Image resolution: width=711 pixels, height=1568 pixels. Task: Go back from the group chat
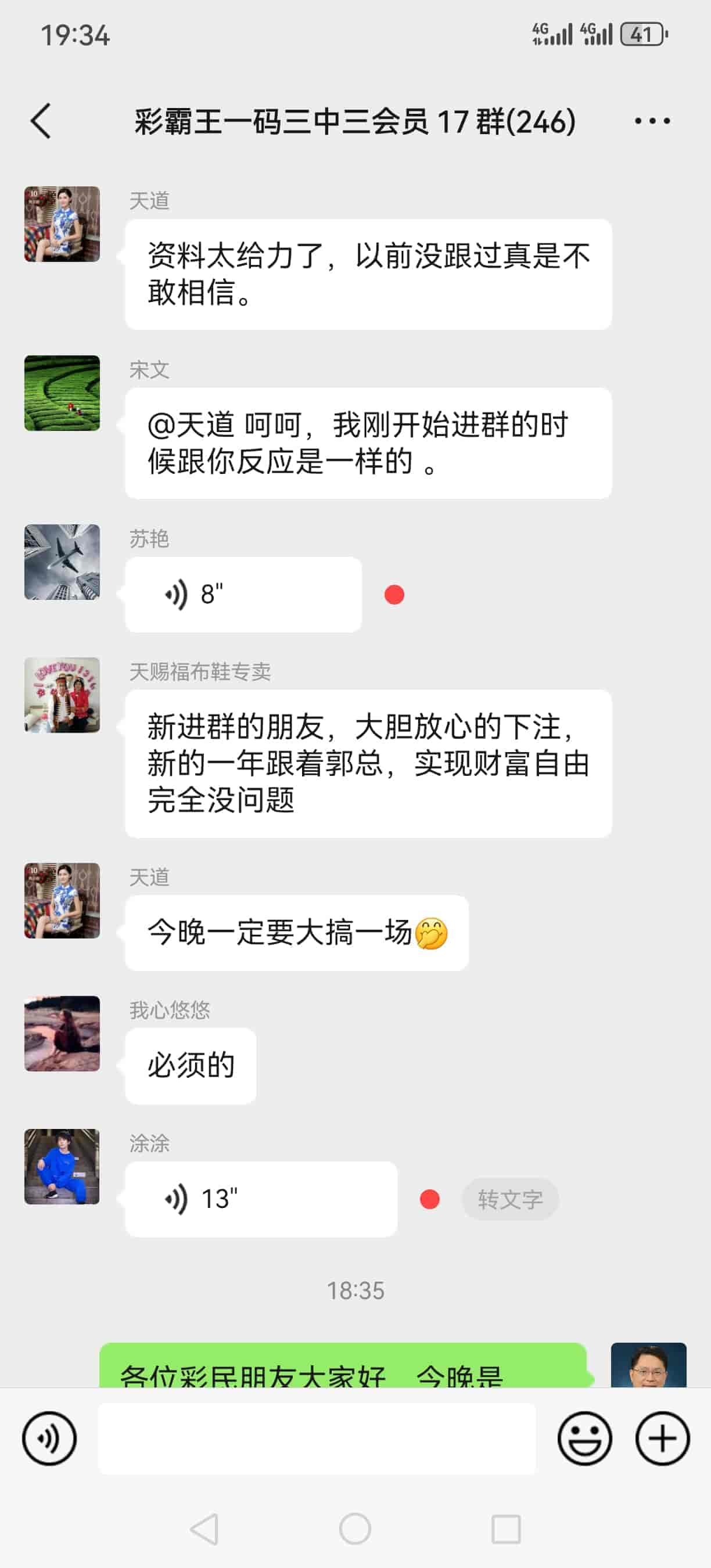click(x=41, y=121)
